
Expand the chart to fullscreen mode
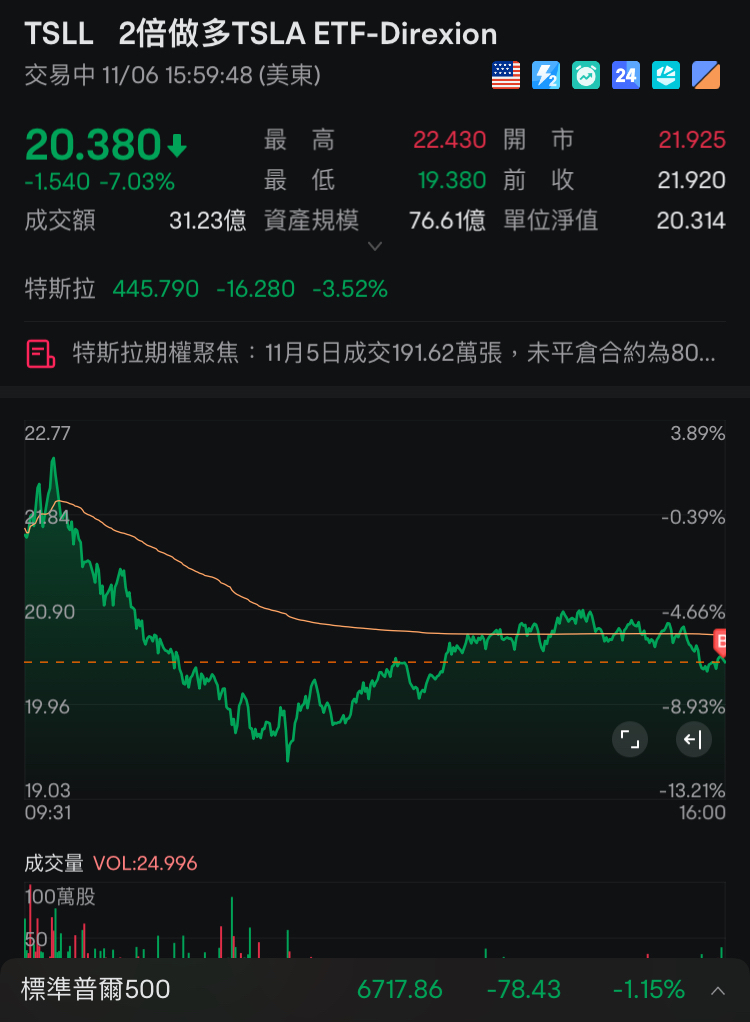click(630, 739)
